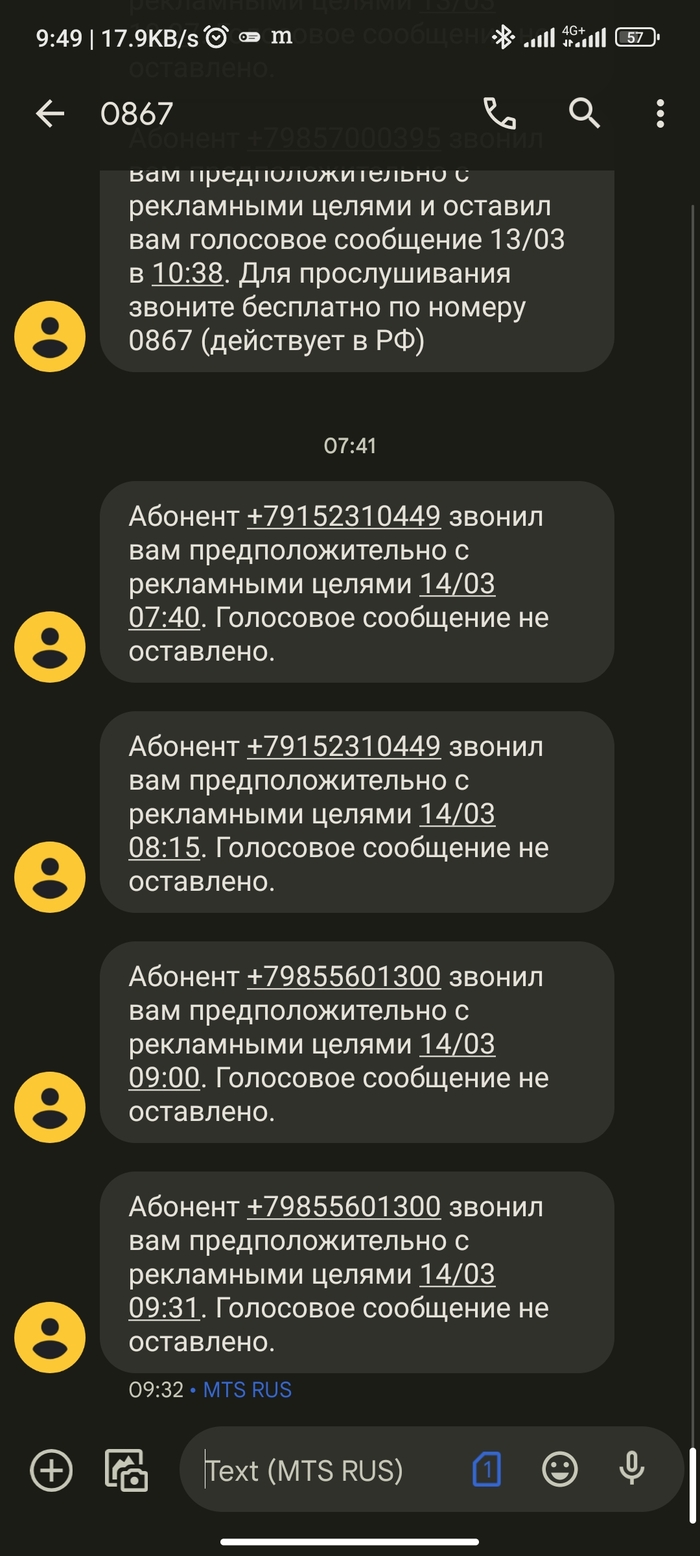Search within this conversation
Viewport: 700px width, 1556px height.
pyautogui.click(x=584, y=114)
